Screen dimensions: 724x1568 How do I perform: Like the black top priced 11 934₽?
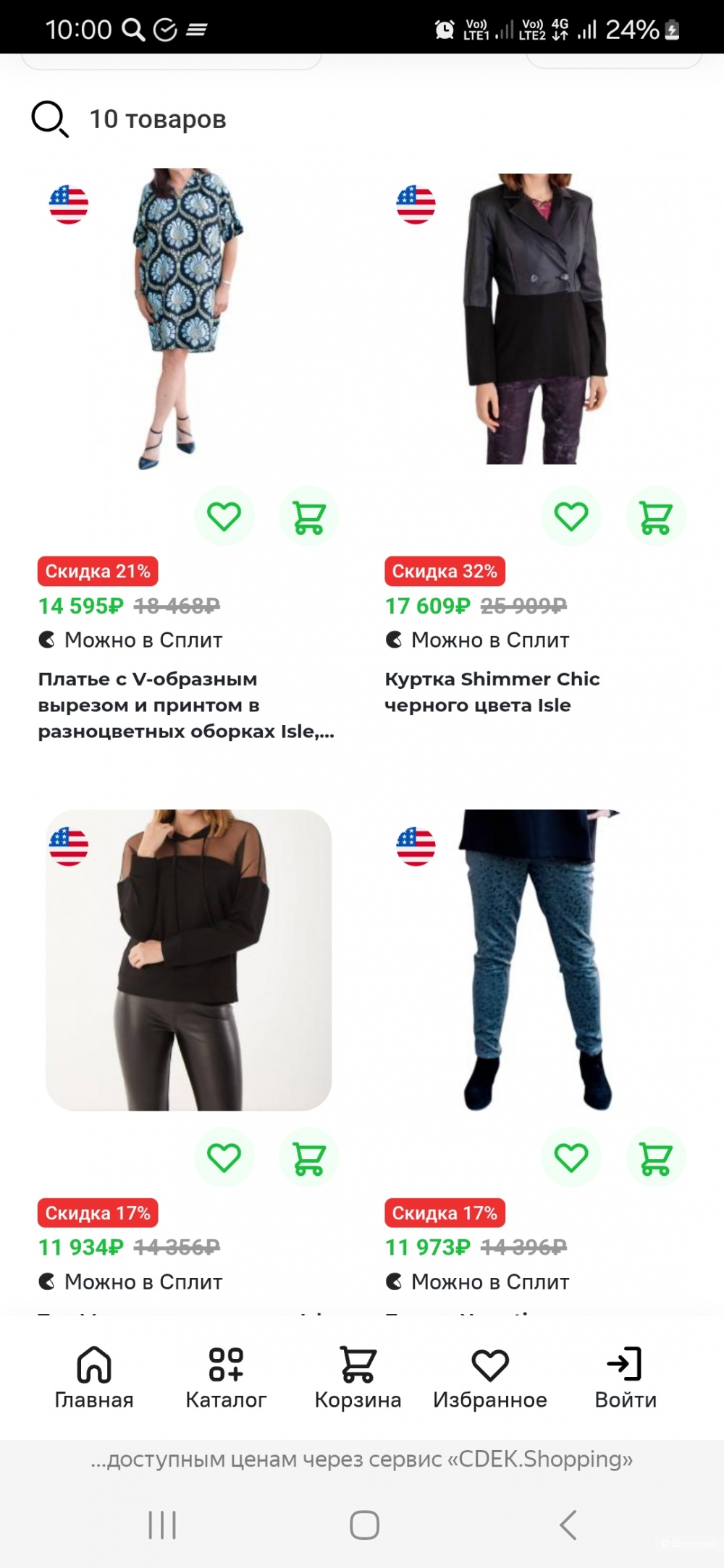click(x=224, y=1158)
